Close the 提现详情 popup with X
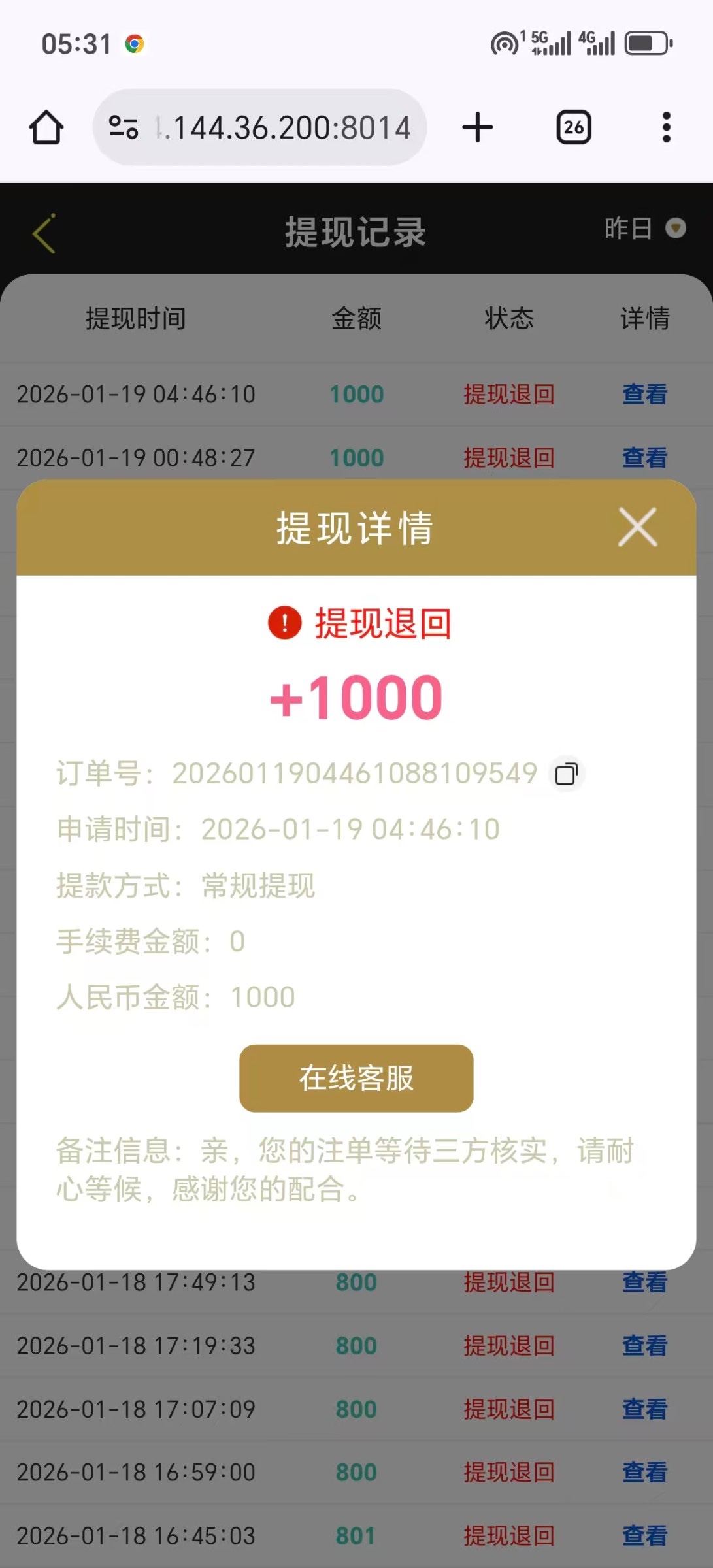713x1568 pixels. point(636,527)
